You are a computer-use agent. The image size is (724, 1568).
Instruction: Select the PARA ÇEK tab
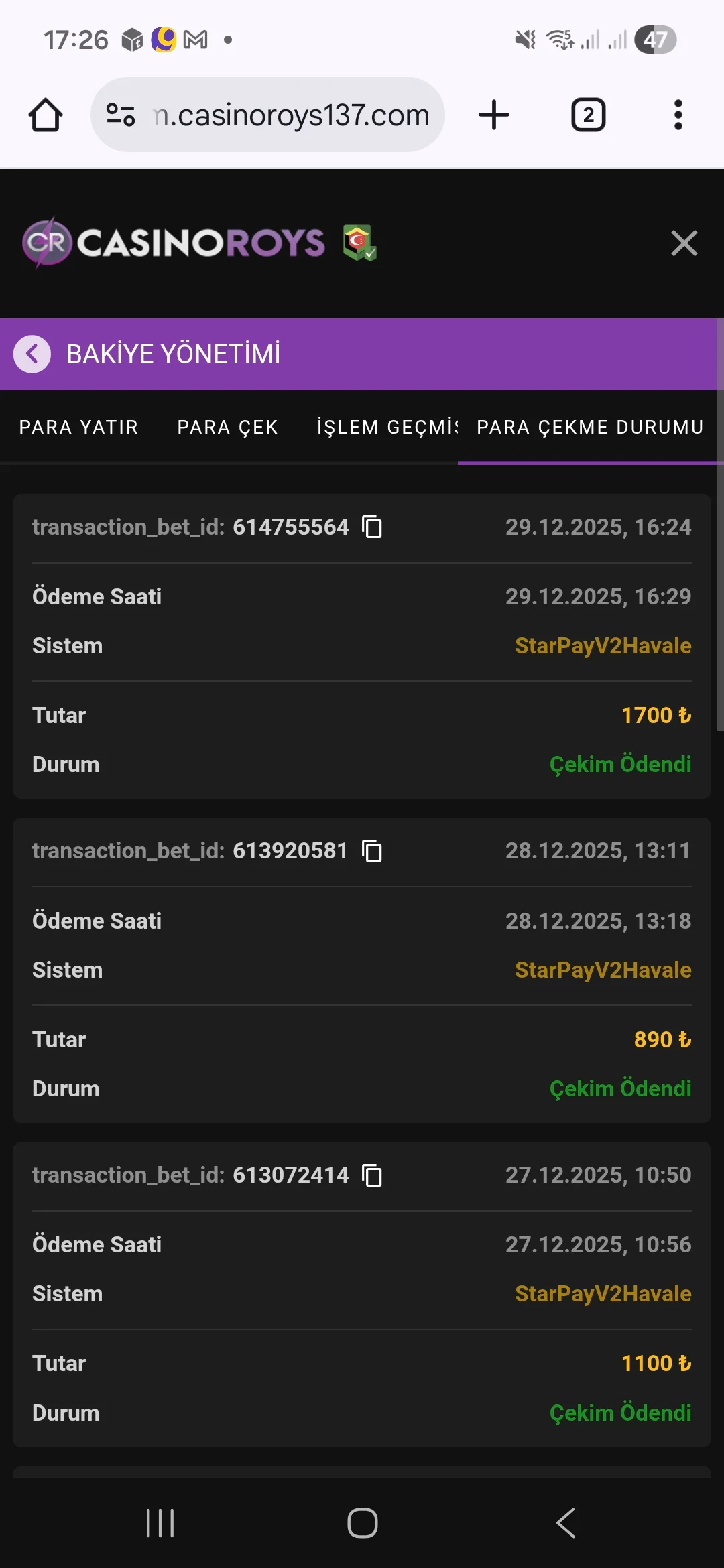click(x=227, y=427)
